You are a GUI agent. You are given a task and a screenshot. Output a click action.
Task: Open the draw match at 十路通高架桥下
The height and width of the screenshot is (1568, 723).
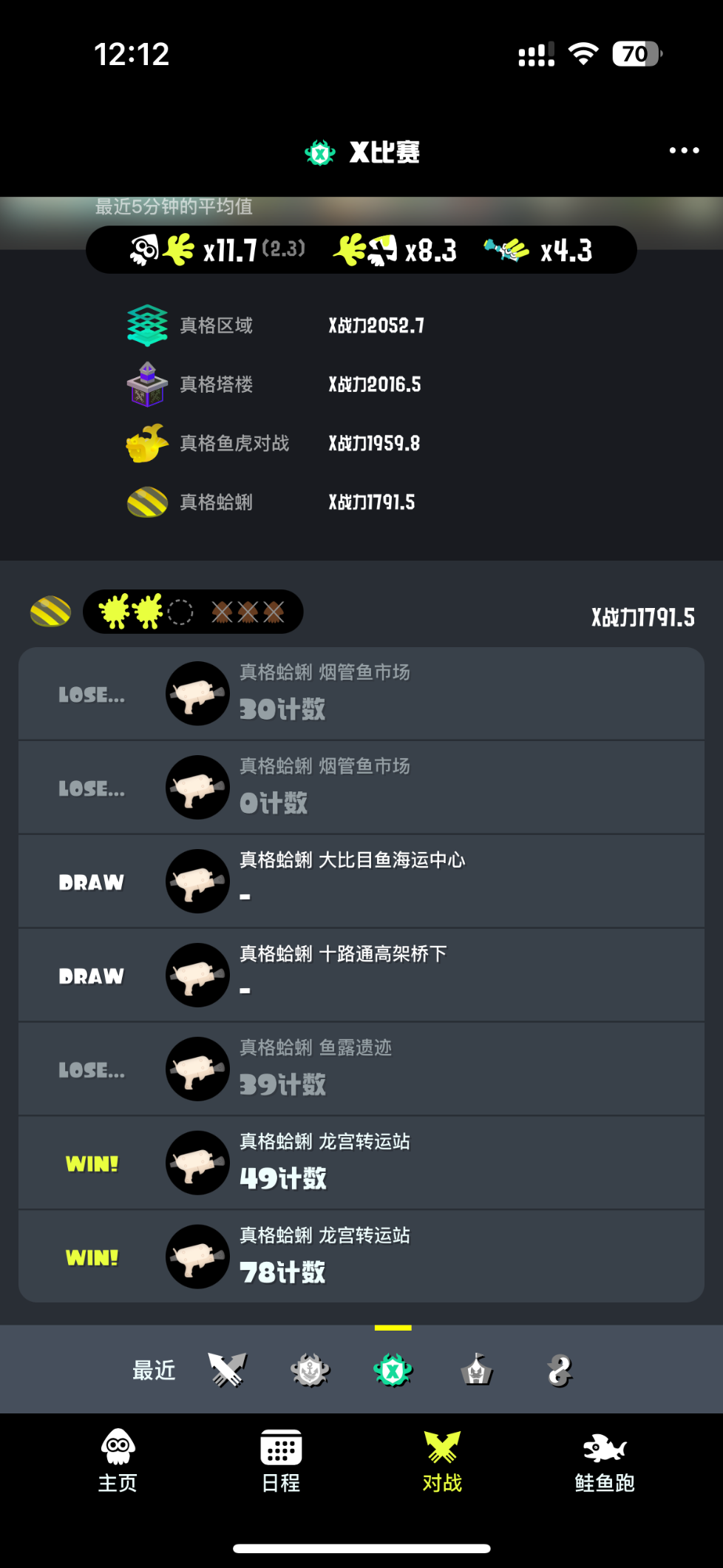click(361, 976)
